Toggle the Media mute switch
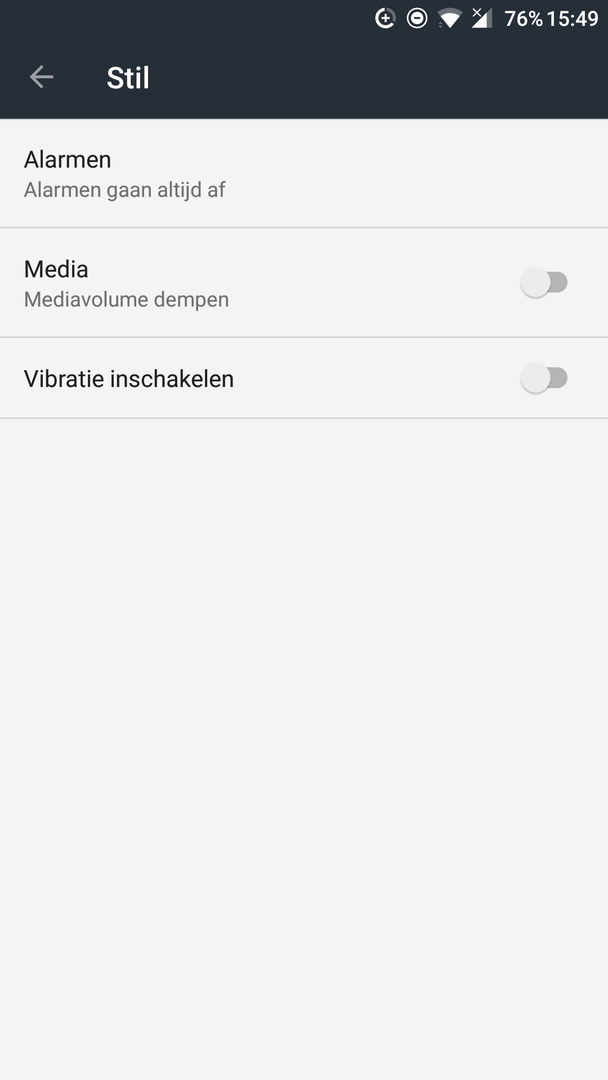Screen dimensions: 608x1080 click(544, 283)
